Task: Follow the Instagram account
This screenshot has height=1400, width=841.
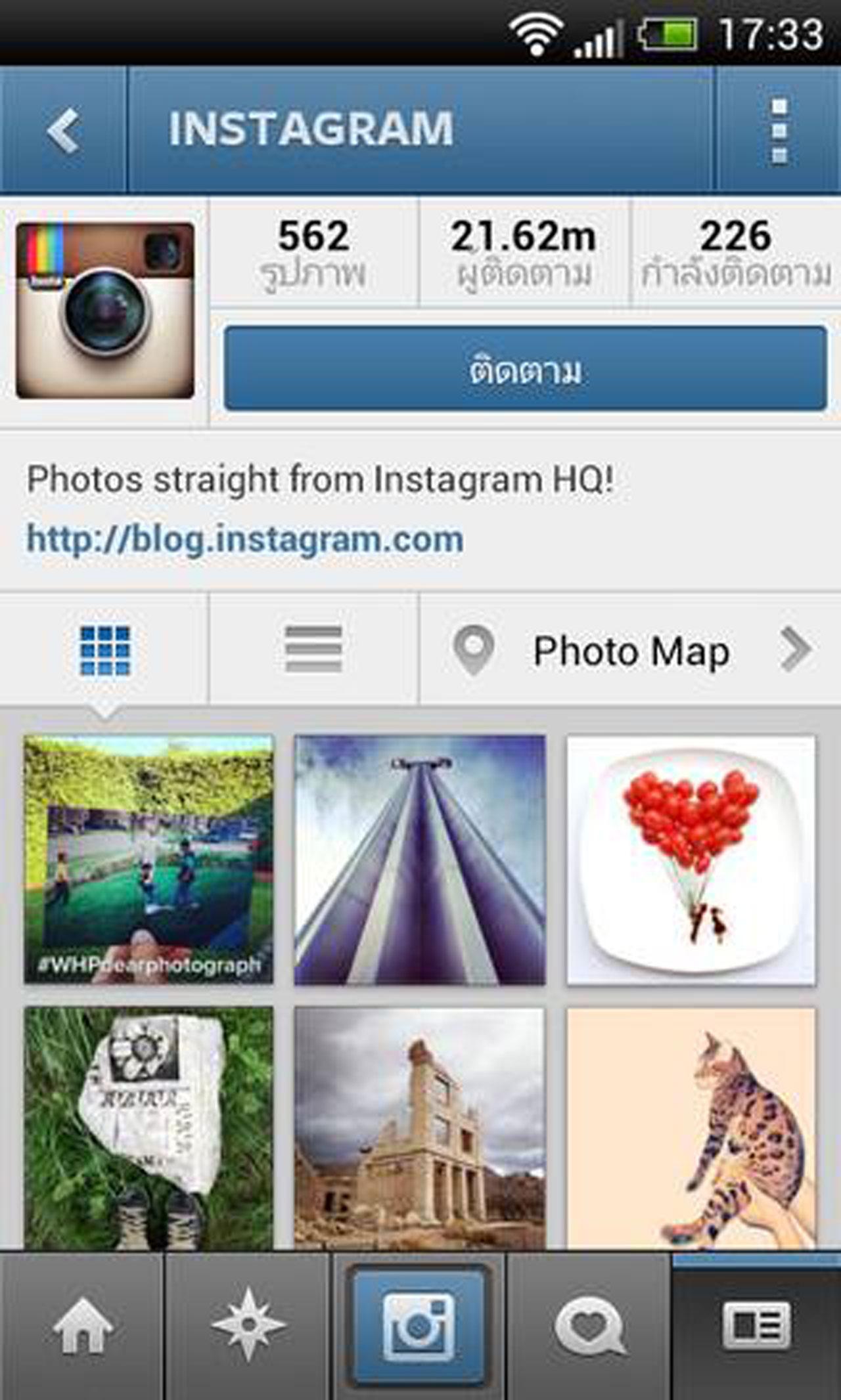Action: 524,369
